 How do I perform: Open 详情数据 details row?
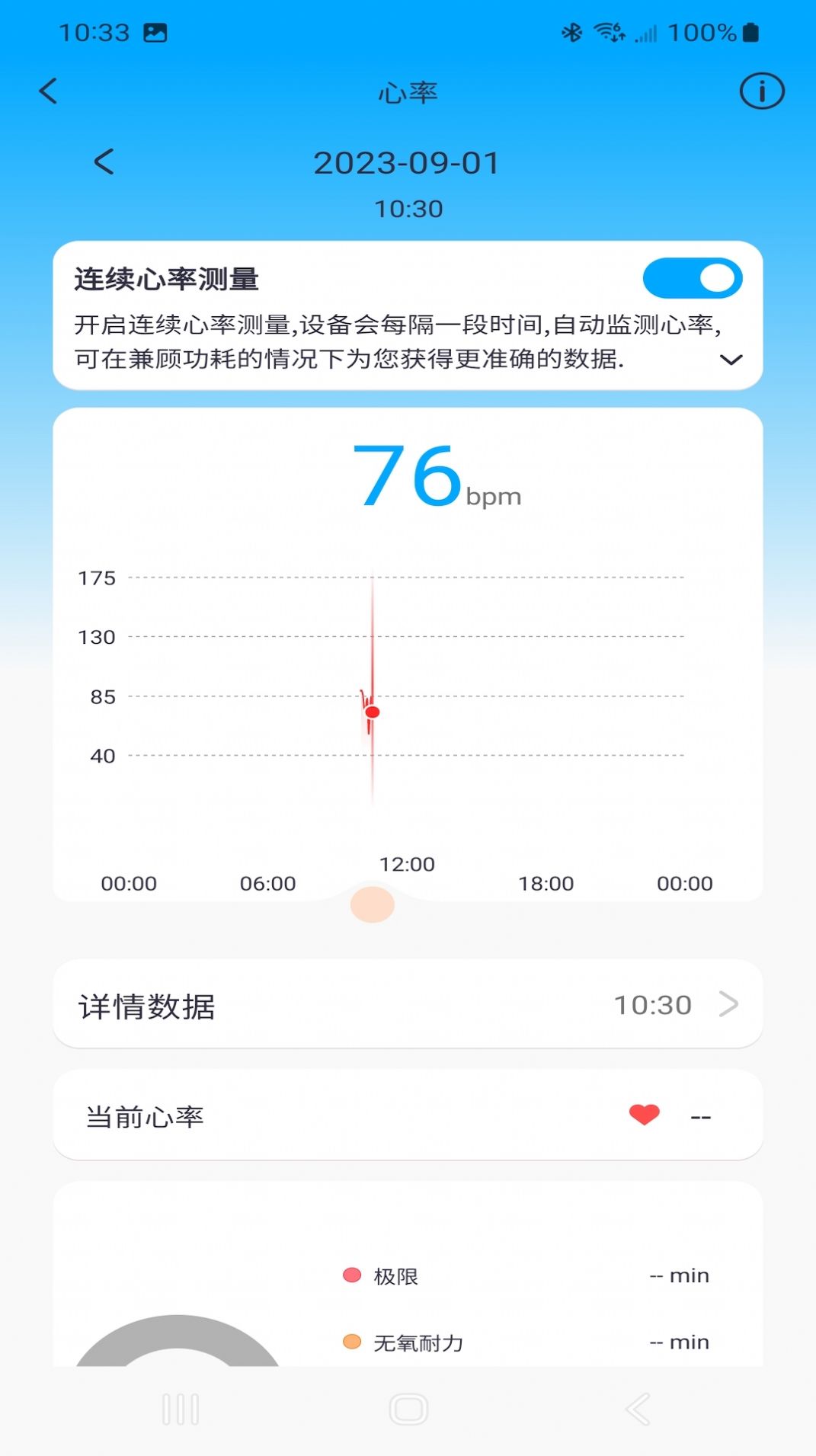408,1005
